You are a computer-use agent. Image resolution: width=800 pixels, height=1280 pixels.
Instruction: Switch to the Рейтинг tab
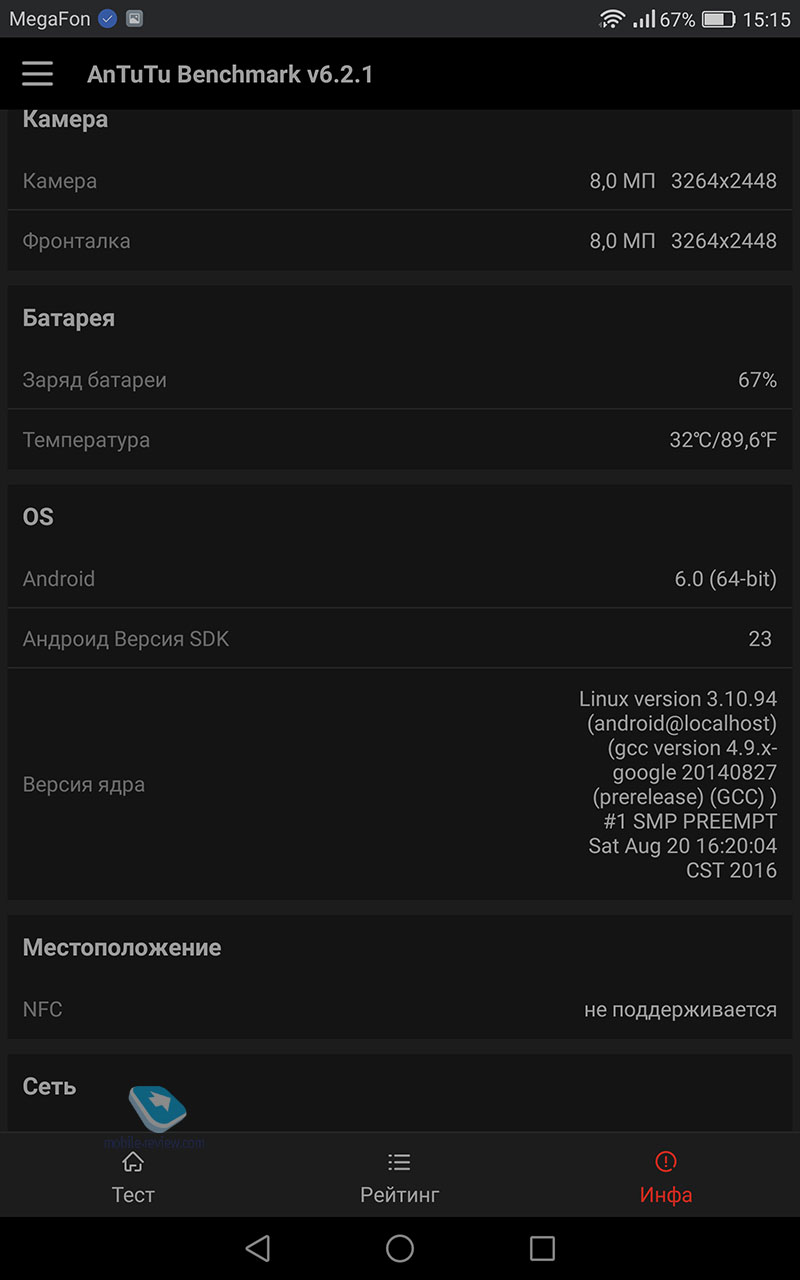[x=399, y=1177]
